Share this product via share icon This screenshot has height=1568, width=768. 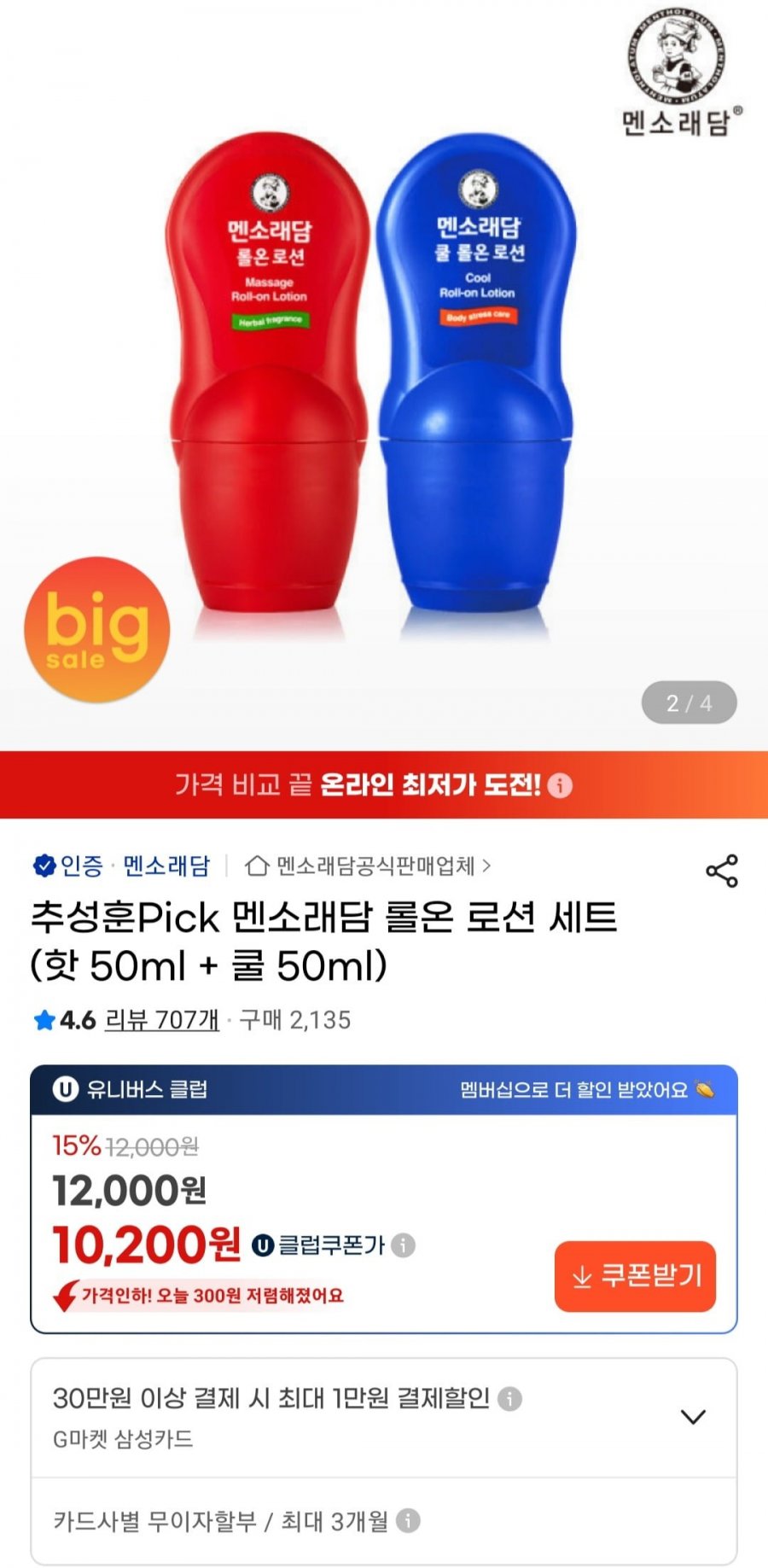[x=721, y=871]
